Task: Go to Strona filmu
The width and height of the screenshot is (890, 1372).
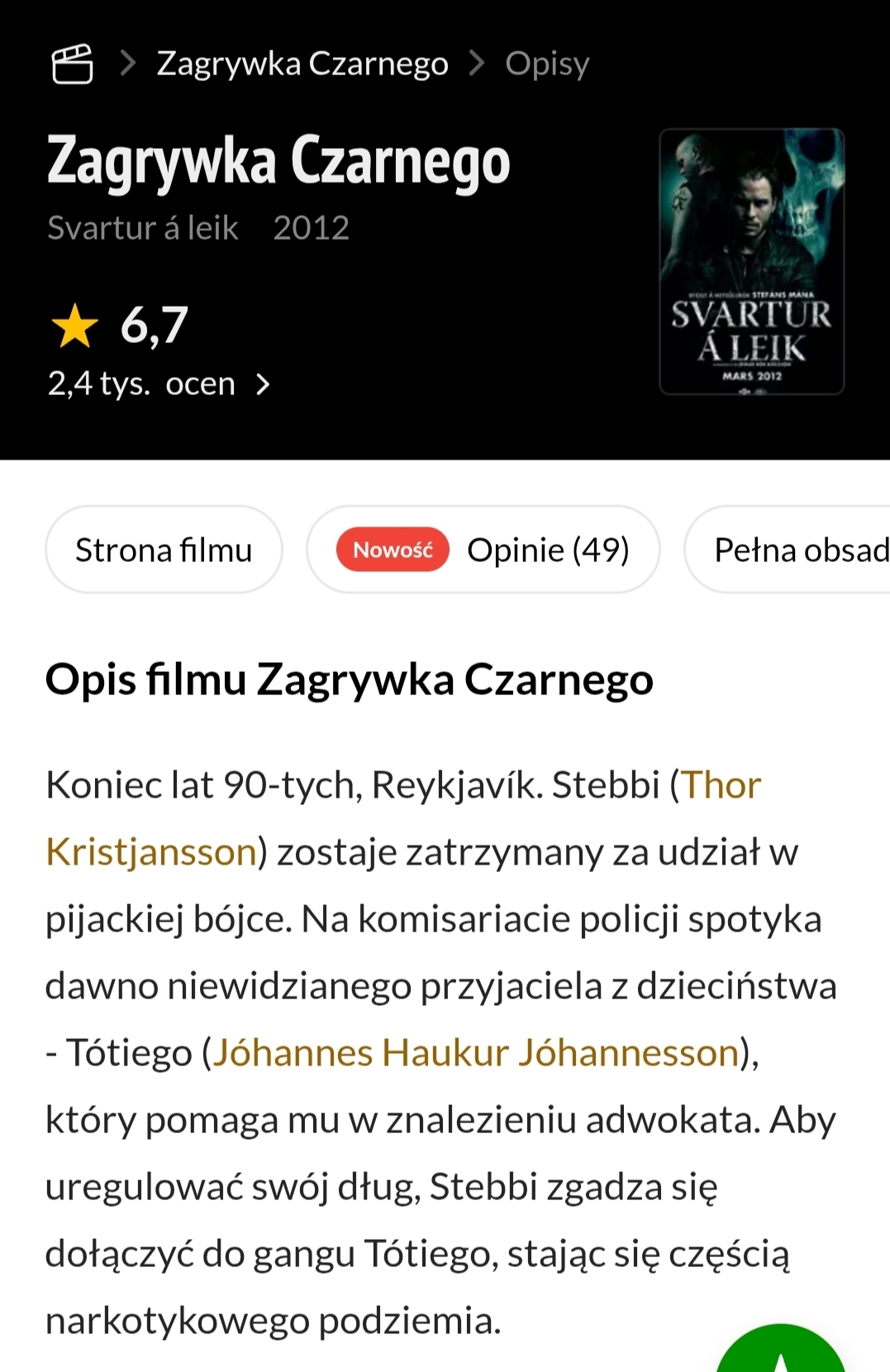Action: click(164, 550)
